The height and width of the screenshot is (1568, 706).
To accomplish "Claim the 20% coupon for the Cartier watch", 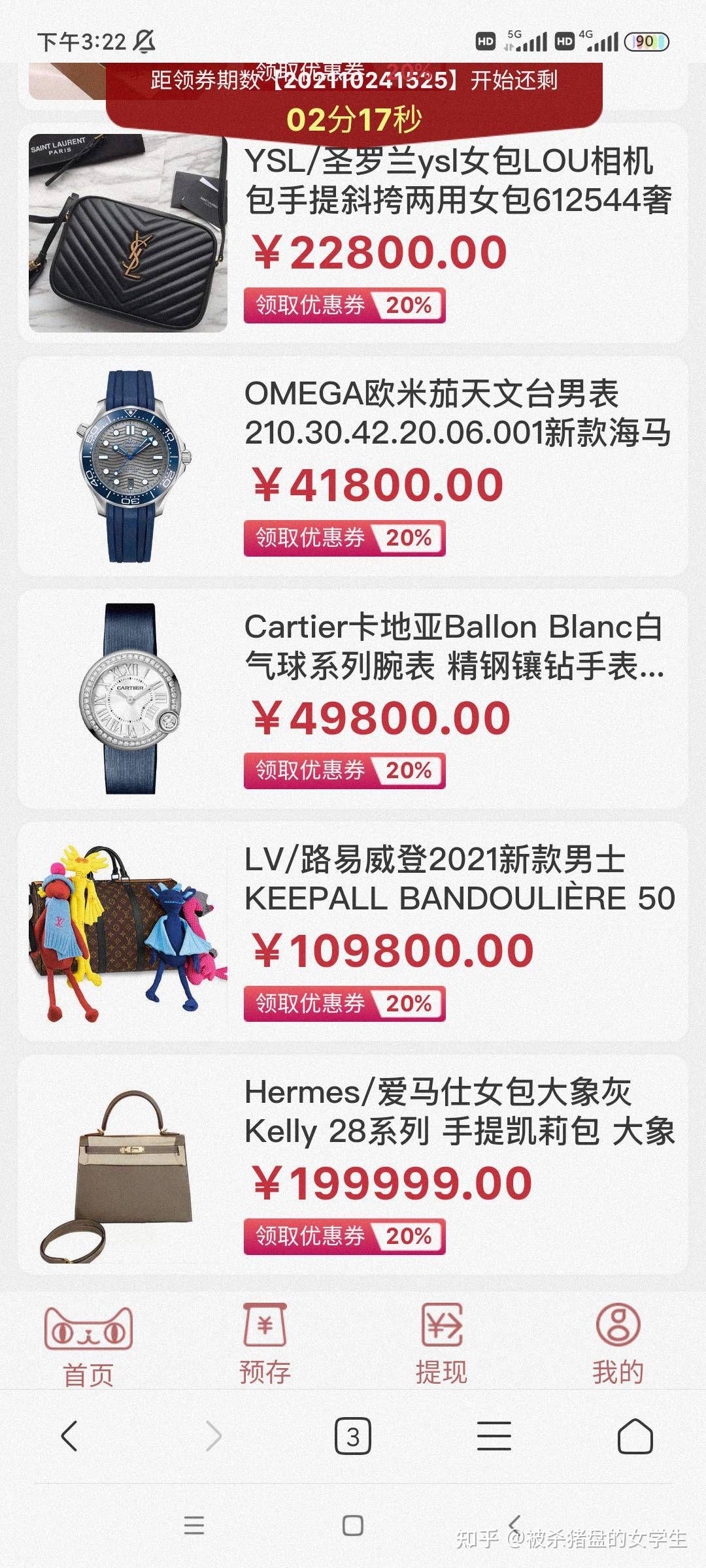I will click(345, 770).
